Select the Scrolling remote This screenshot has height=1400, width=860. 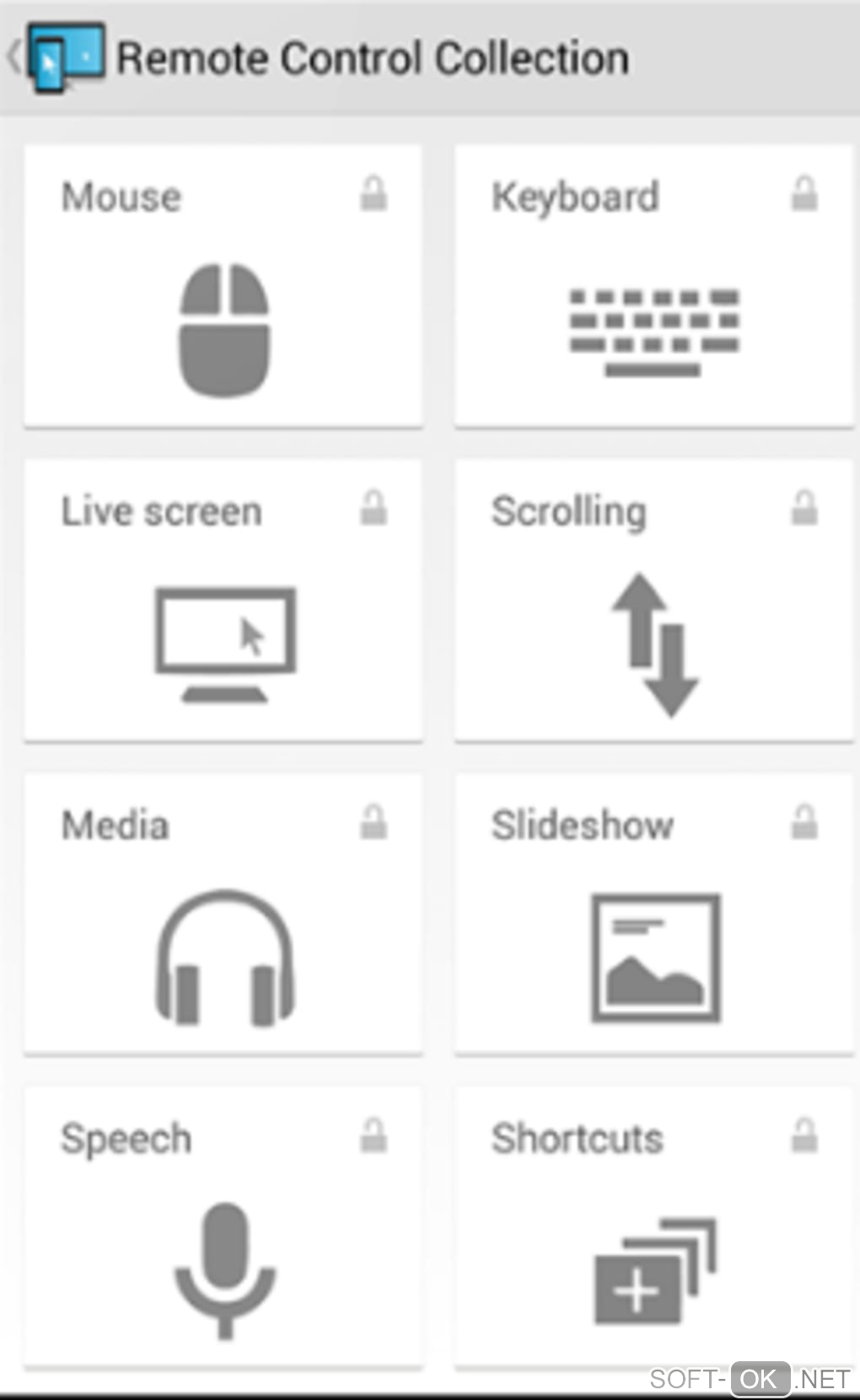[x=653, y=600]
